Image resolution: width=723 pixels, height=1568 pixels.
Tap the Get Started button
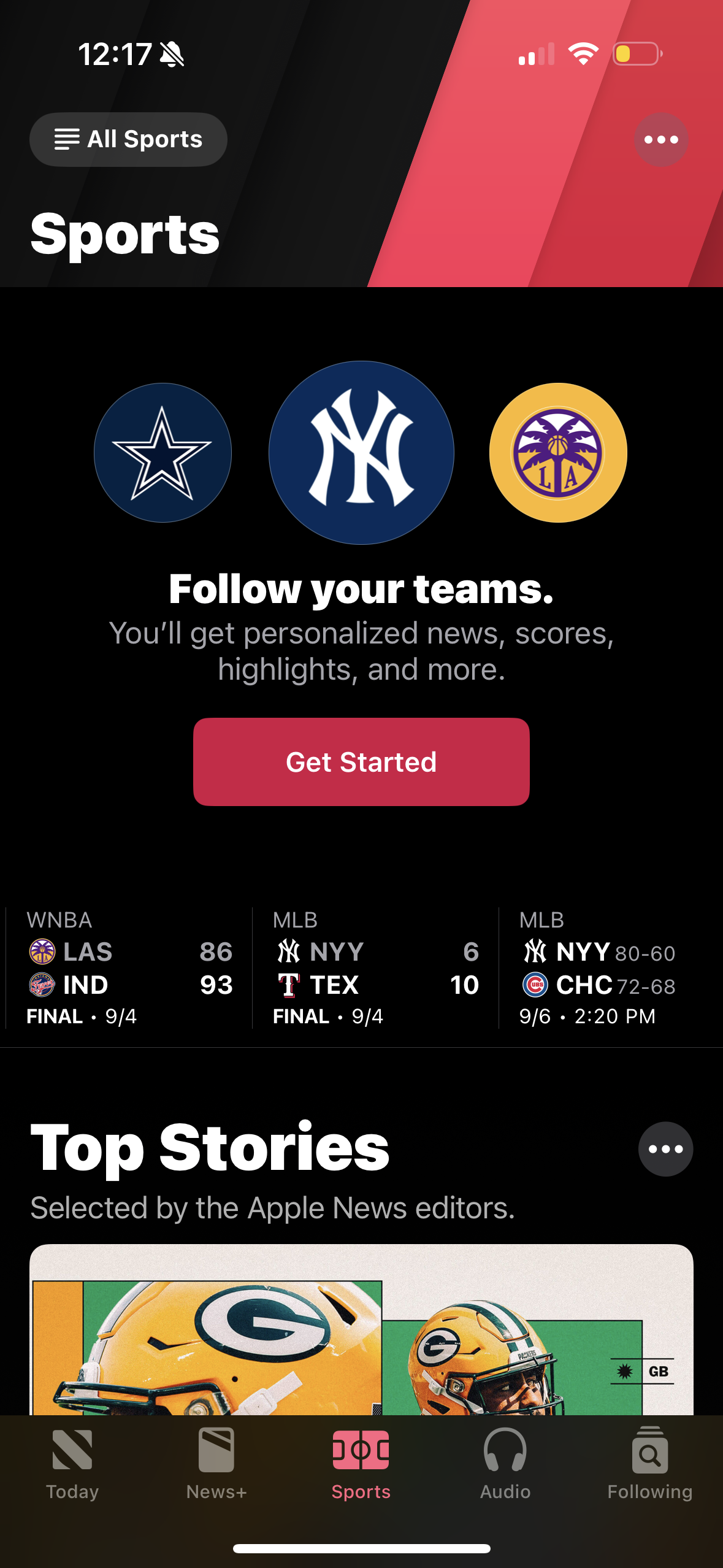point(361,761)
